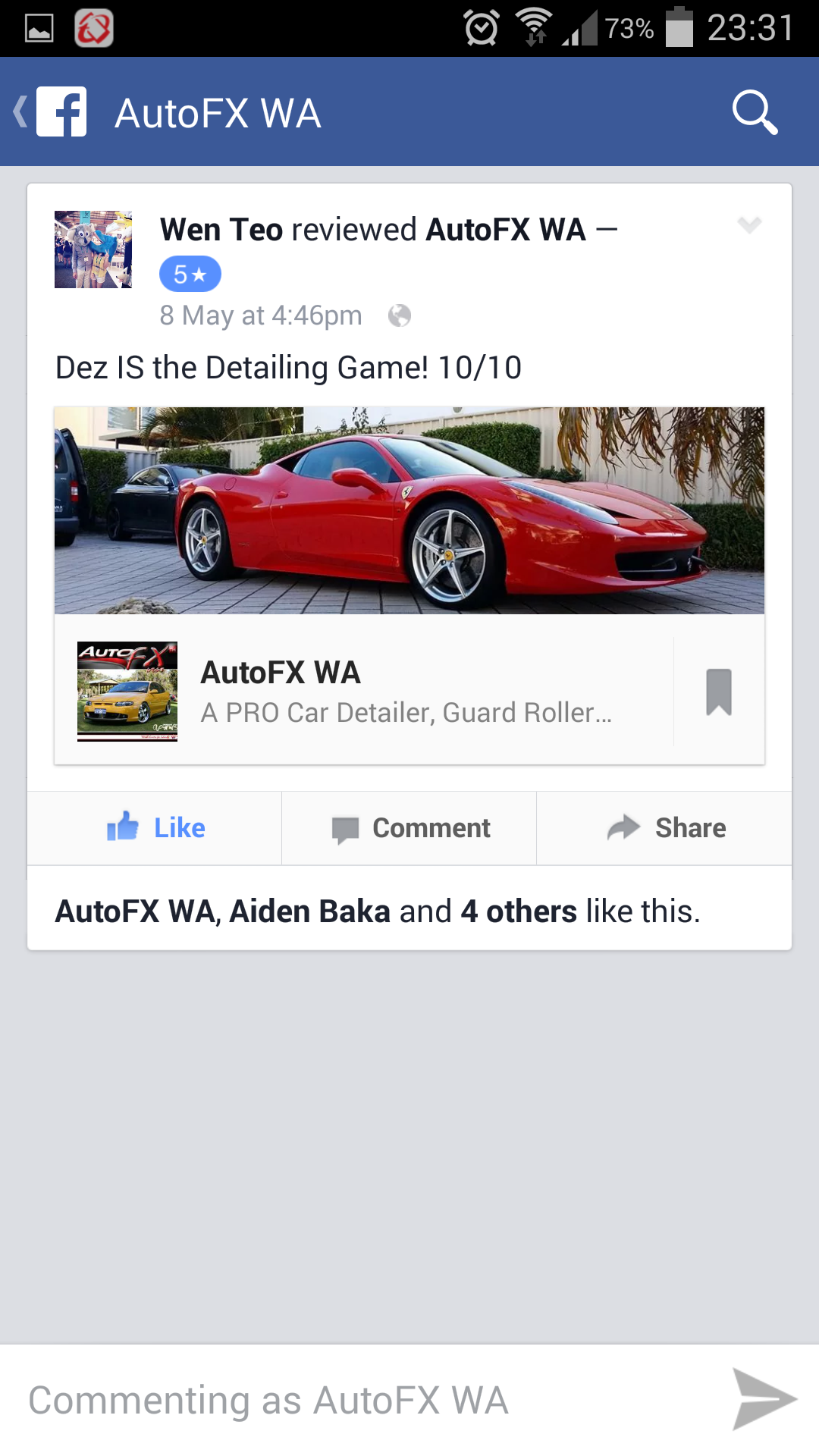Share this review
Viewport: 819px width, 1456px height.
(x=664, y=828)
